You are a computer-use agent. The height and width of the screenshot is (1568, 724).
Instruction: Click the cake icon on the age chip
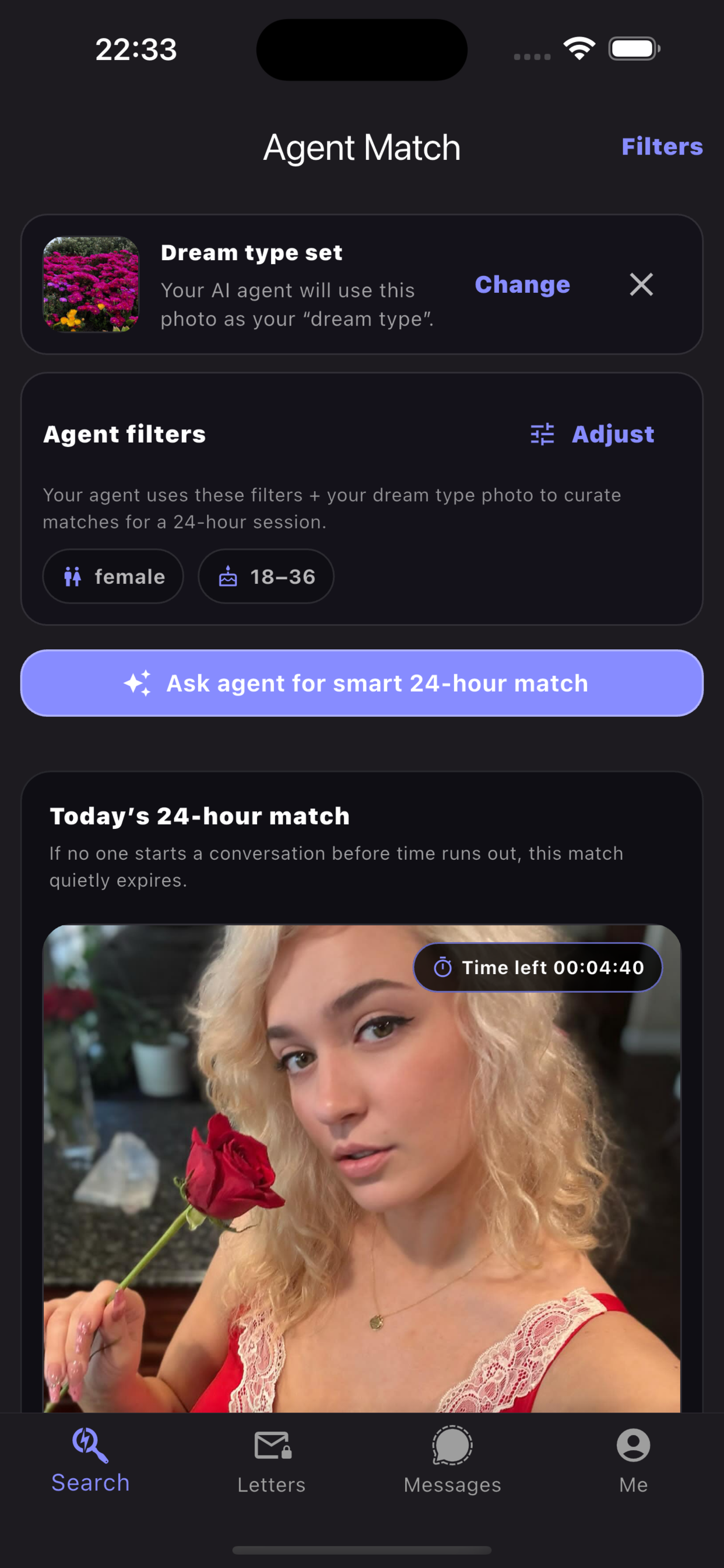(x=227, y=576)
